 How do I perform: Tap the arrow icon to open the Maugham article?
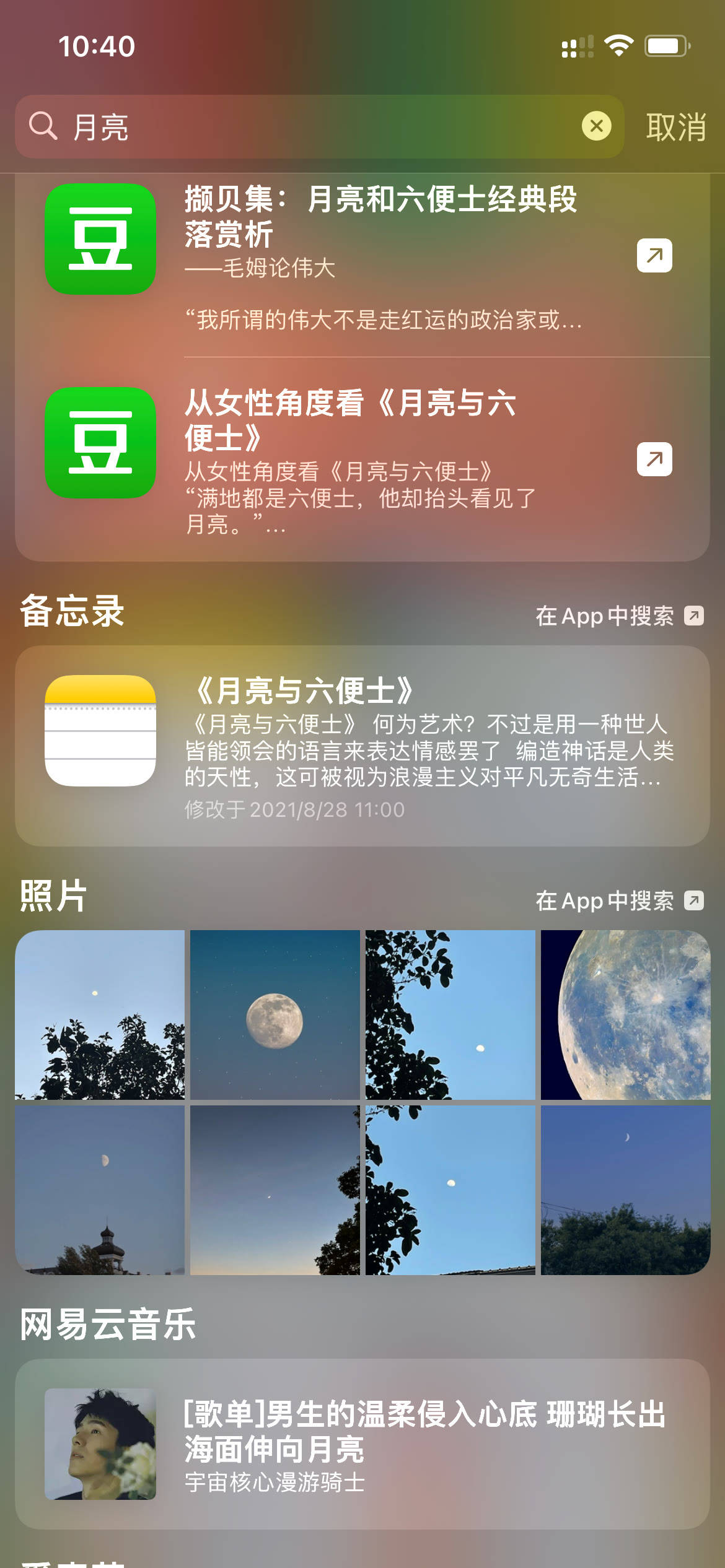(x=654, y=255)
